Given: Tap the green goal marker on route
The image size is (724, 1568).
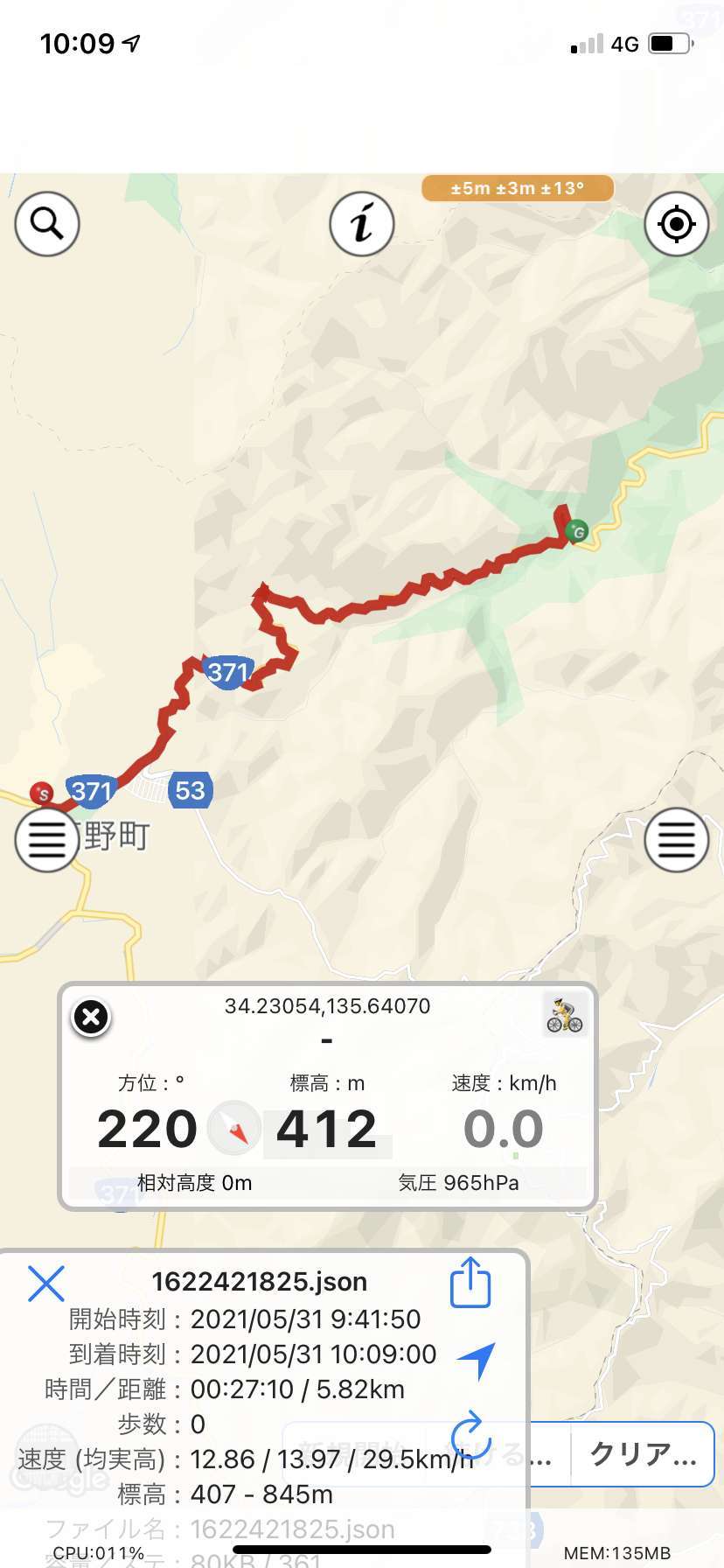Looking at the screenshot, I should 576,530.
